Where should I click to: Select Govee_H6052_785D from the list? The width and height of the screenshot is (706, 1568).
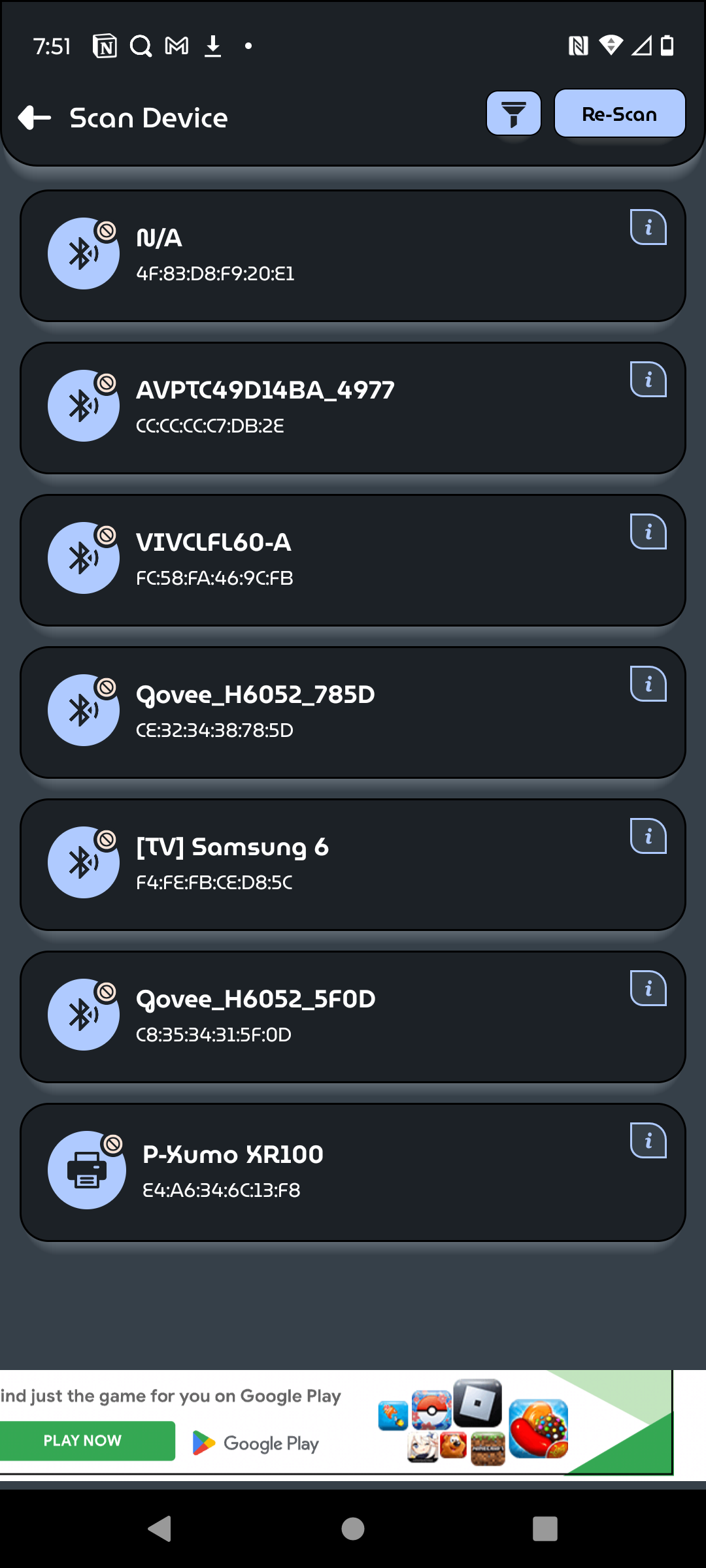(327, 713)
